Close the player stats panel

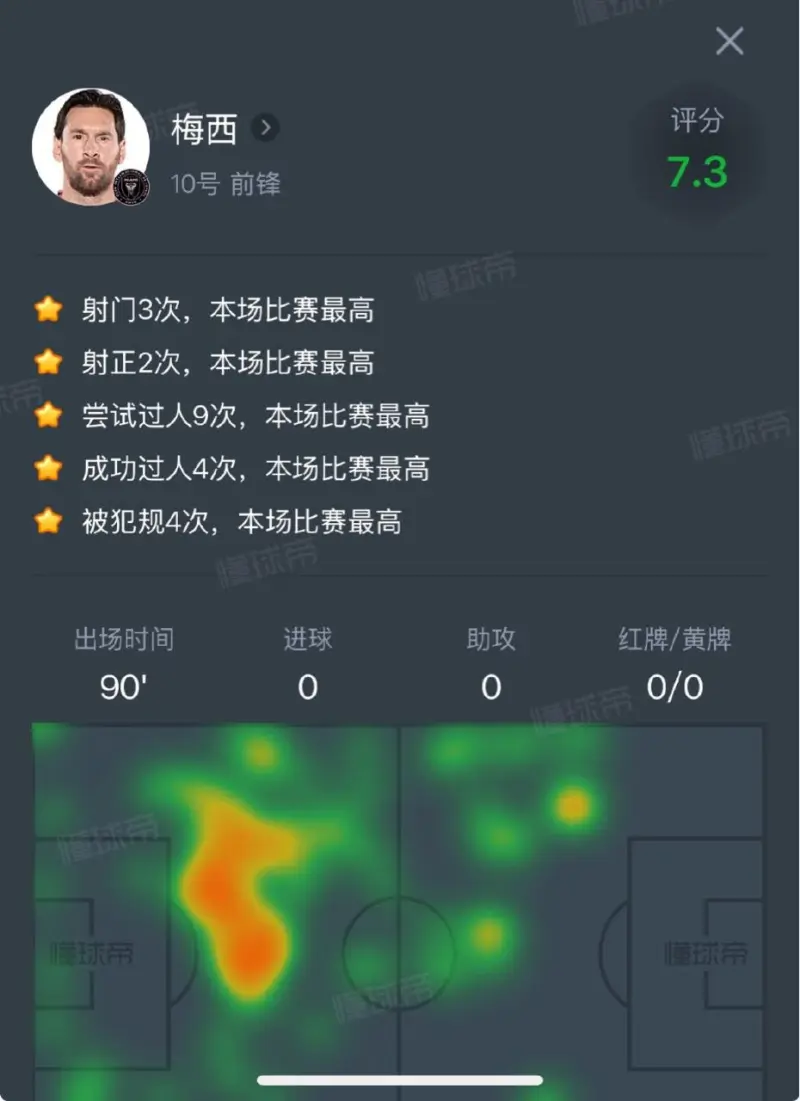pos(729,41)
